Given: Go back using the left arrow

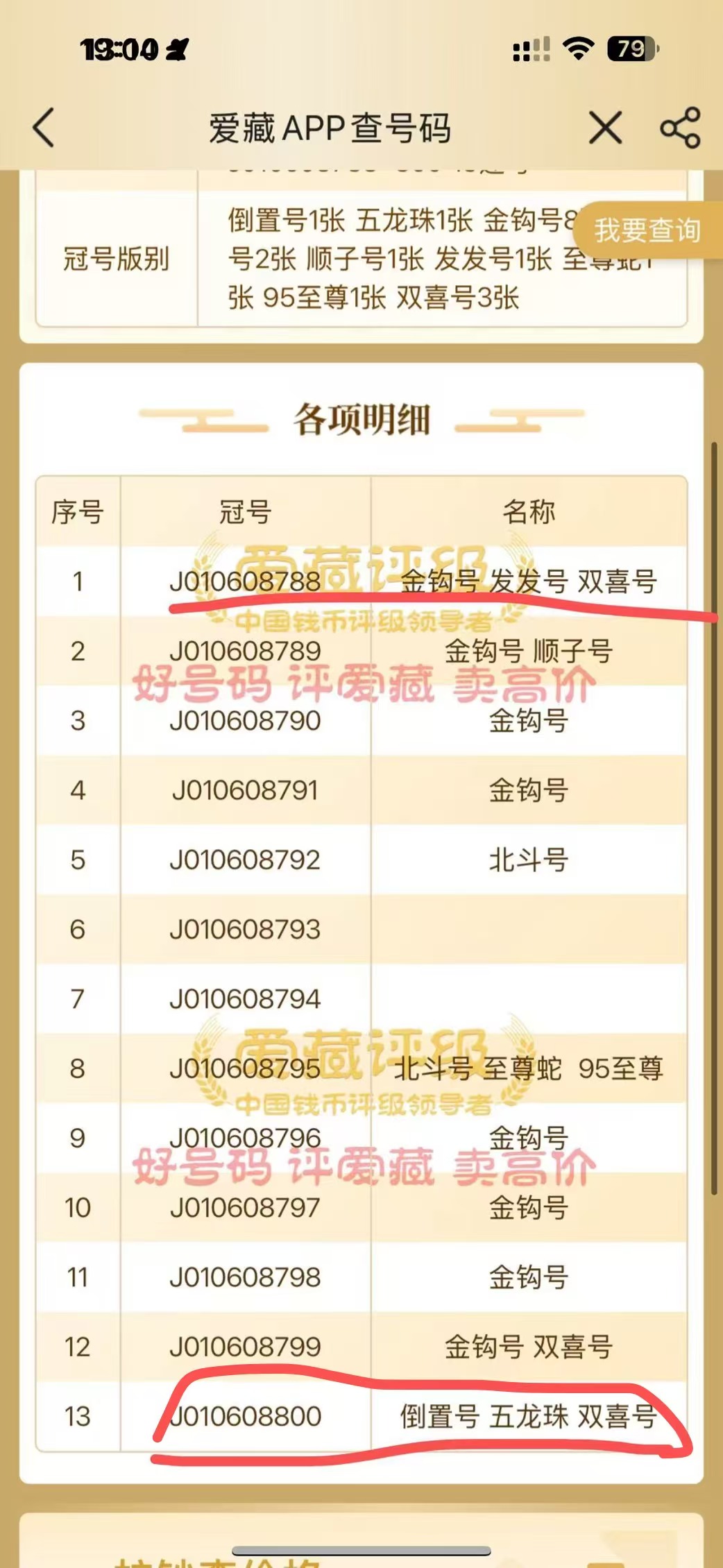Looking at the screenshot, I should (44, 128).
